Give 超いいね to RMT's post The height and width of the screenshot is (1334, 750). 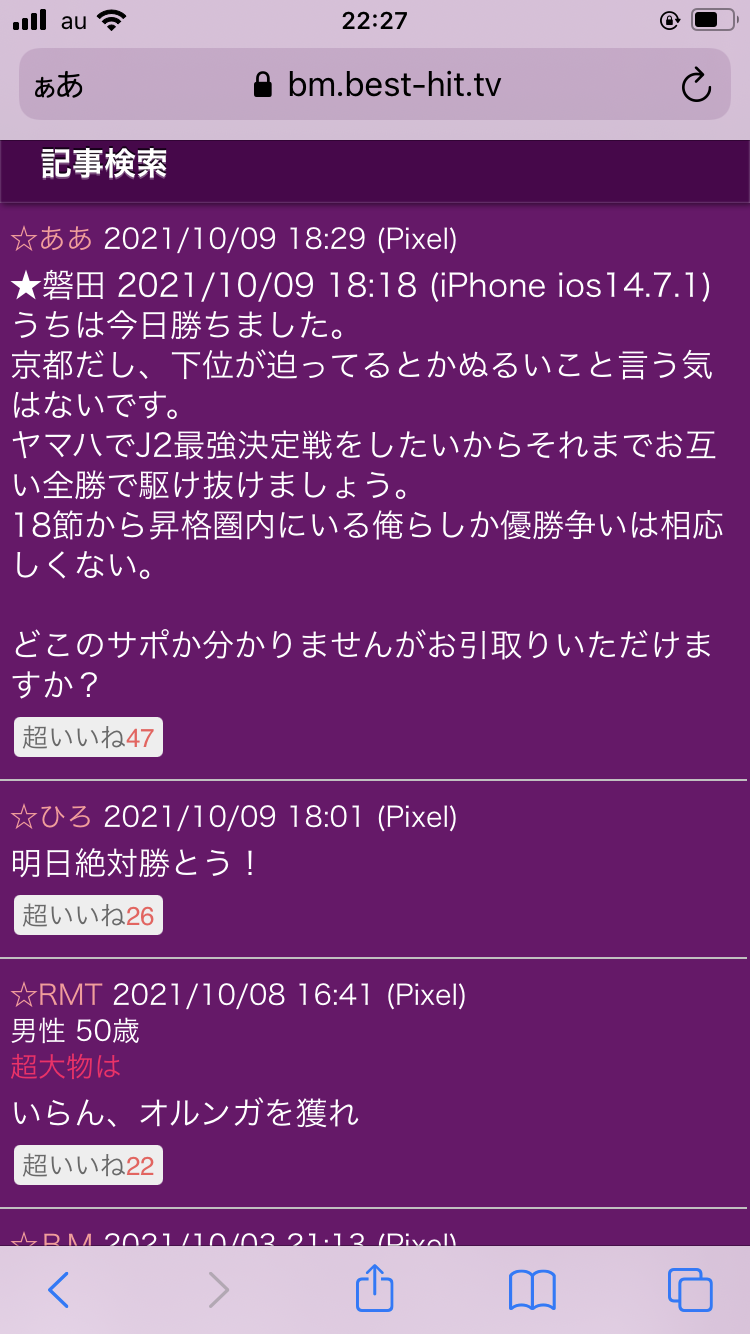pos(88,1165)
